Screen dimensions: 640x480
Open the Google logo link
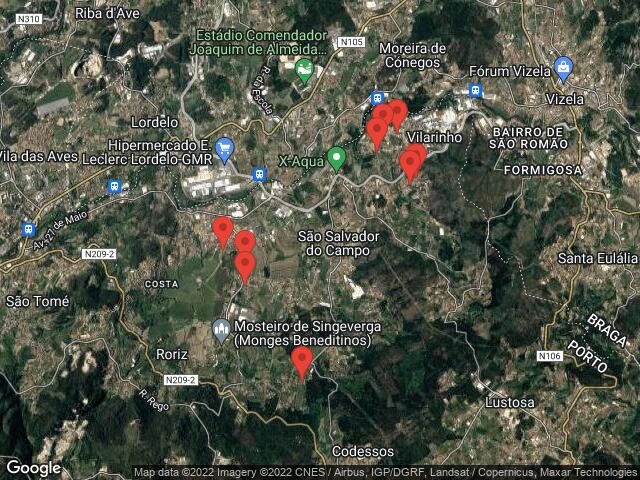(x=33, y=467)
